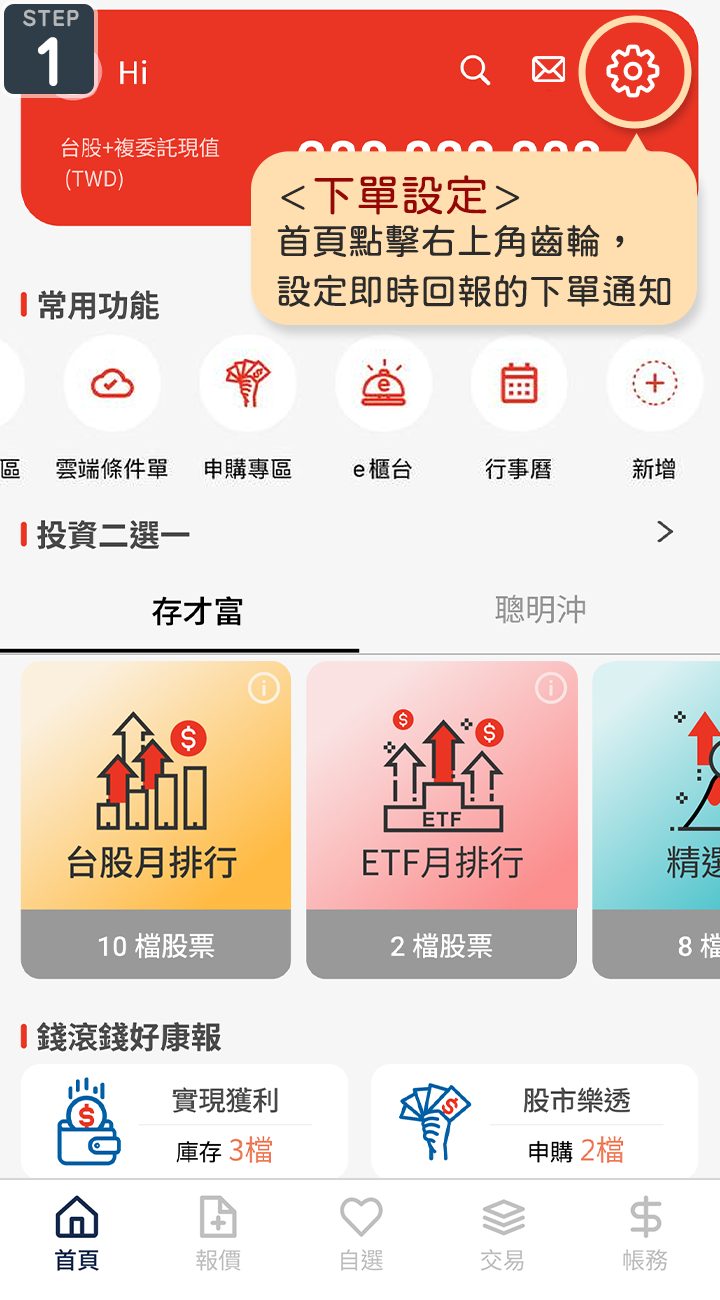Expand 投資二選一 section arrow

(664, 532)
